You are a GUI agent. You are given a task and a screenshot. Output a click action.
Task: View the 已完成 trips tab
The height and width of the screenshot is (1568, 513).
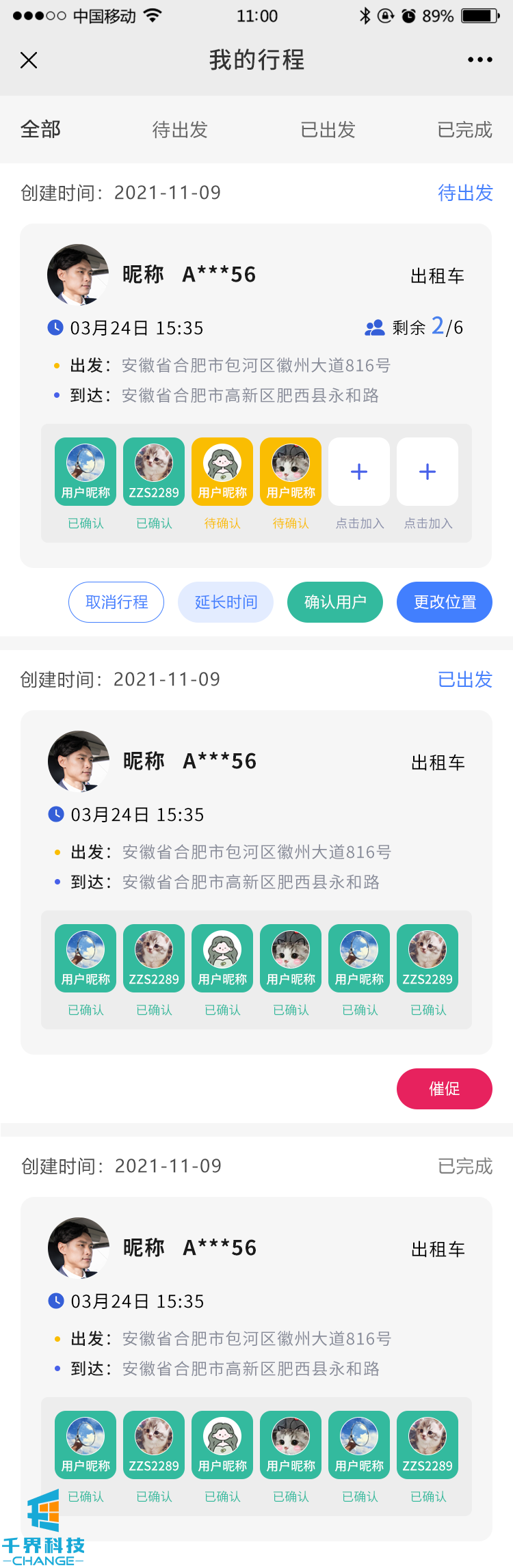click(x=464, y=129)
